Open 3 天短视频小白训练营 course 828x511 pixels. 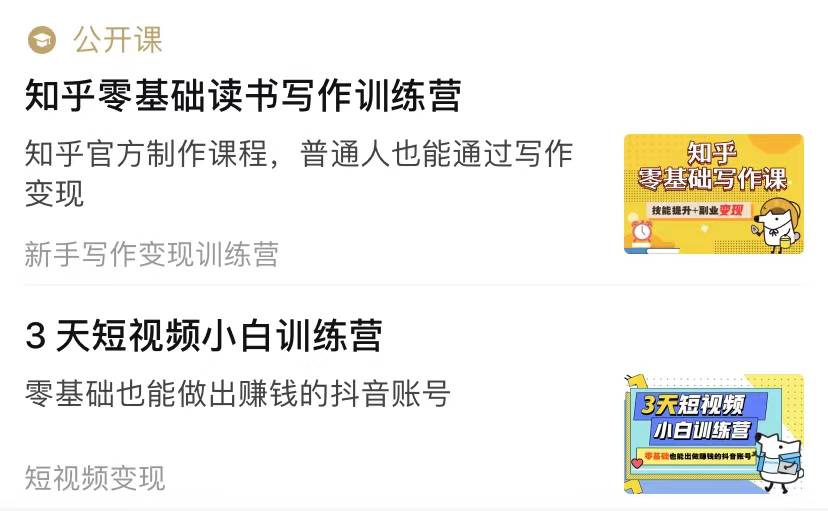[203, 335]
